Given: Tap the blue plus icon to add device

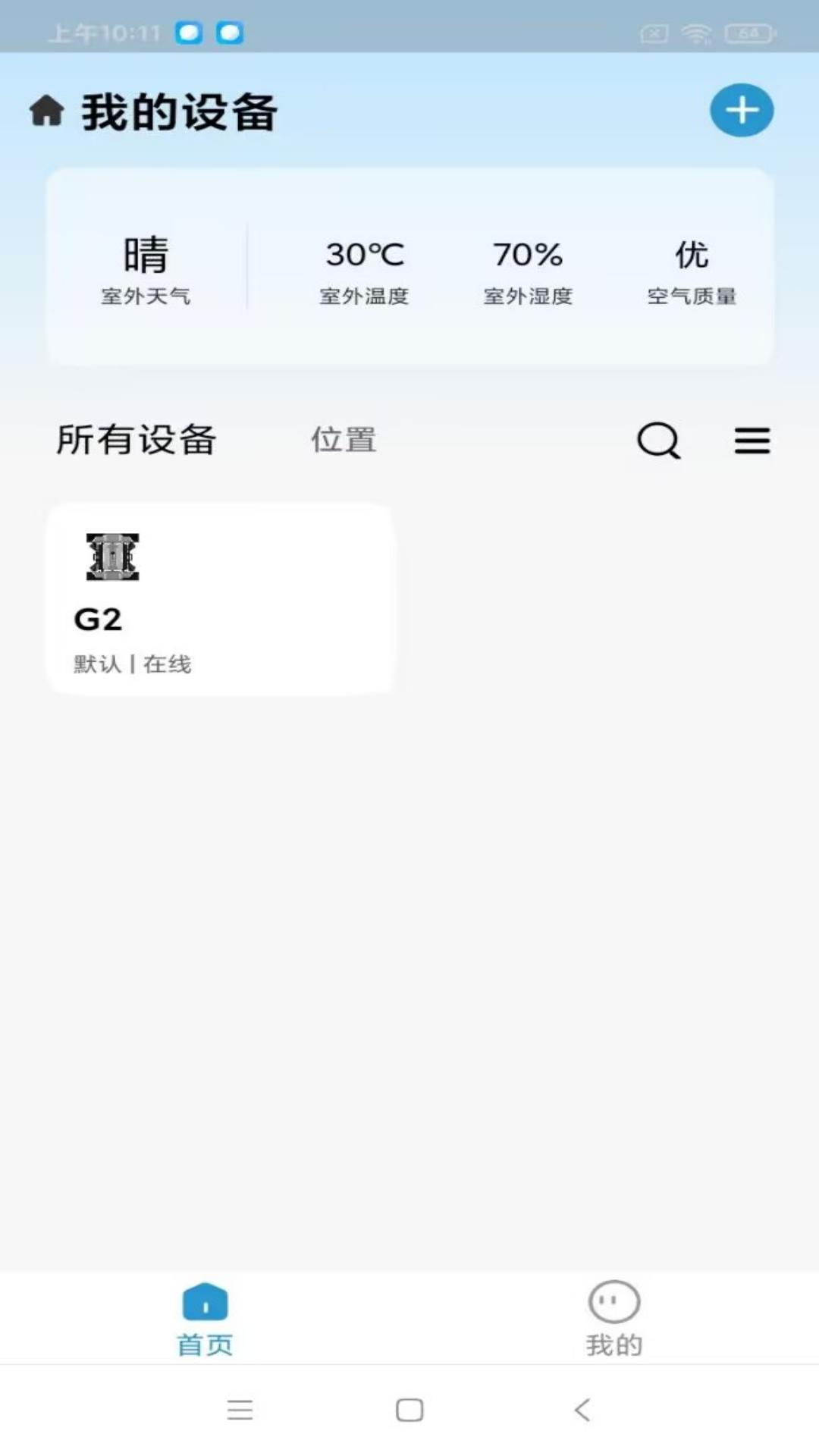Looking at the screenshot, I should coord(742,110).
